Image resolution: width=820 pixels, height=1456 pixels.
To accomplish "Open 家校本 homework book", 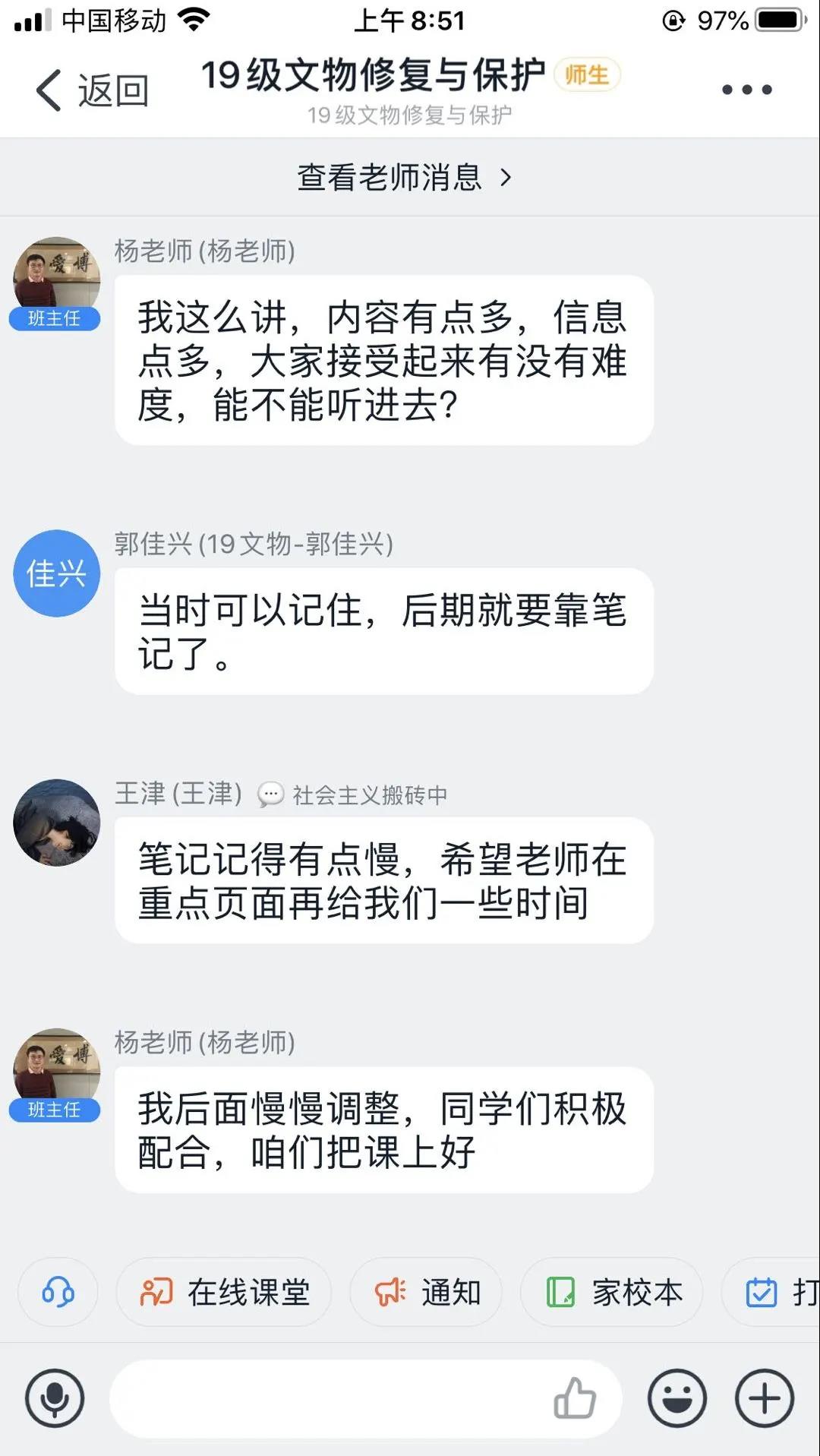I will click(x=612, y=1292).
